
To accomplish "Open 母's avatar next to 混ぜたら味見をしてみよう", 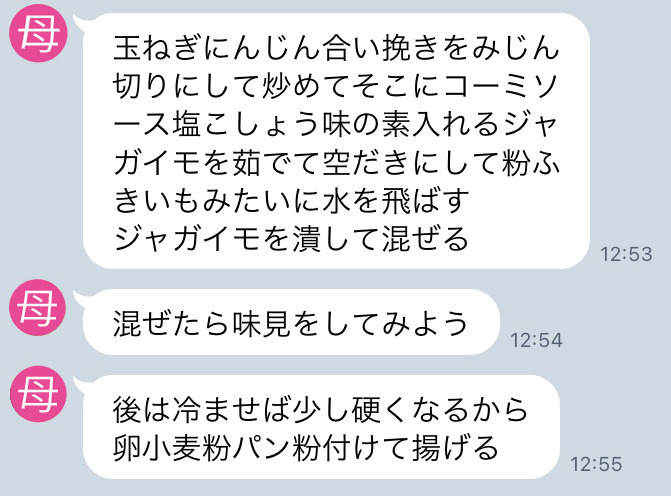I will click(x=36, y=312).
